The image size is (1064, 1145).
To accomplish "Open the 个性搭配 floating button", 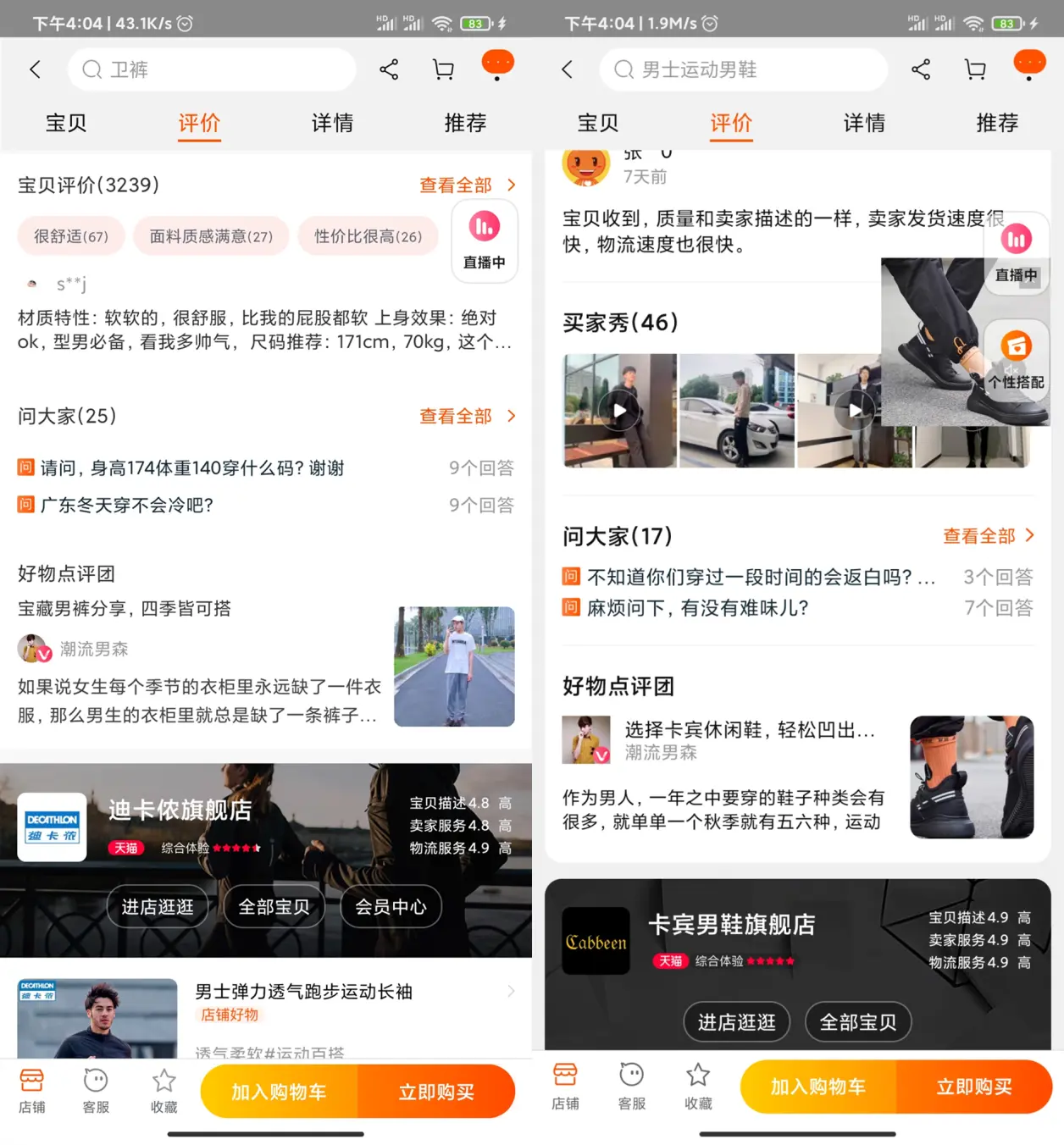I will (1016, 357).
